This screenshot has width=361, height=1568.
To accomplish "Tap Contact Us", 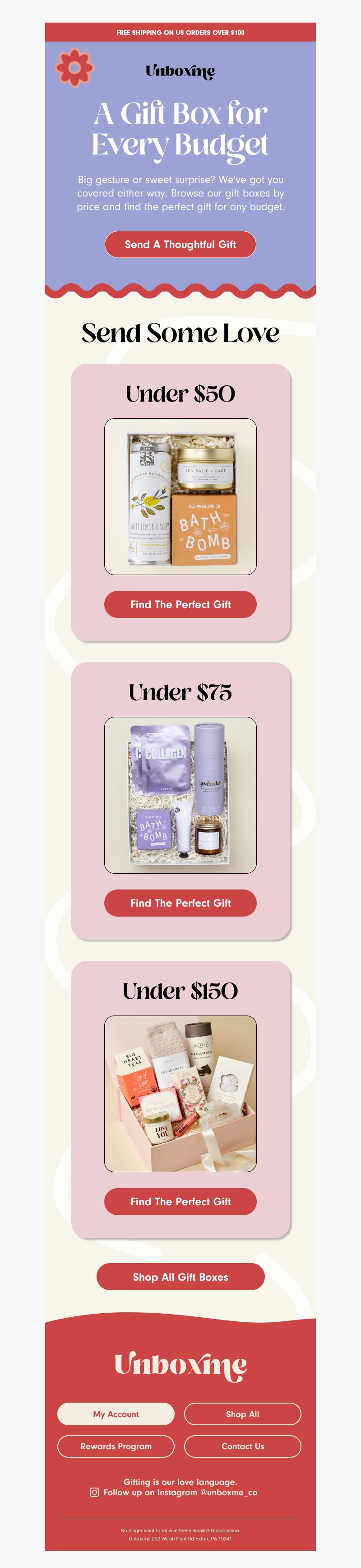I will tap(242, 1446).
